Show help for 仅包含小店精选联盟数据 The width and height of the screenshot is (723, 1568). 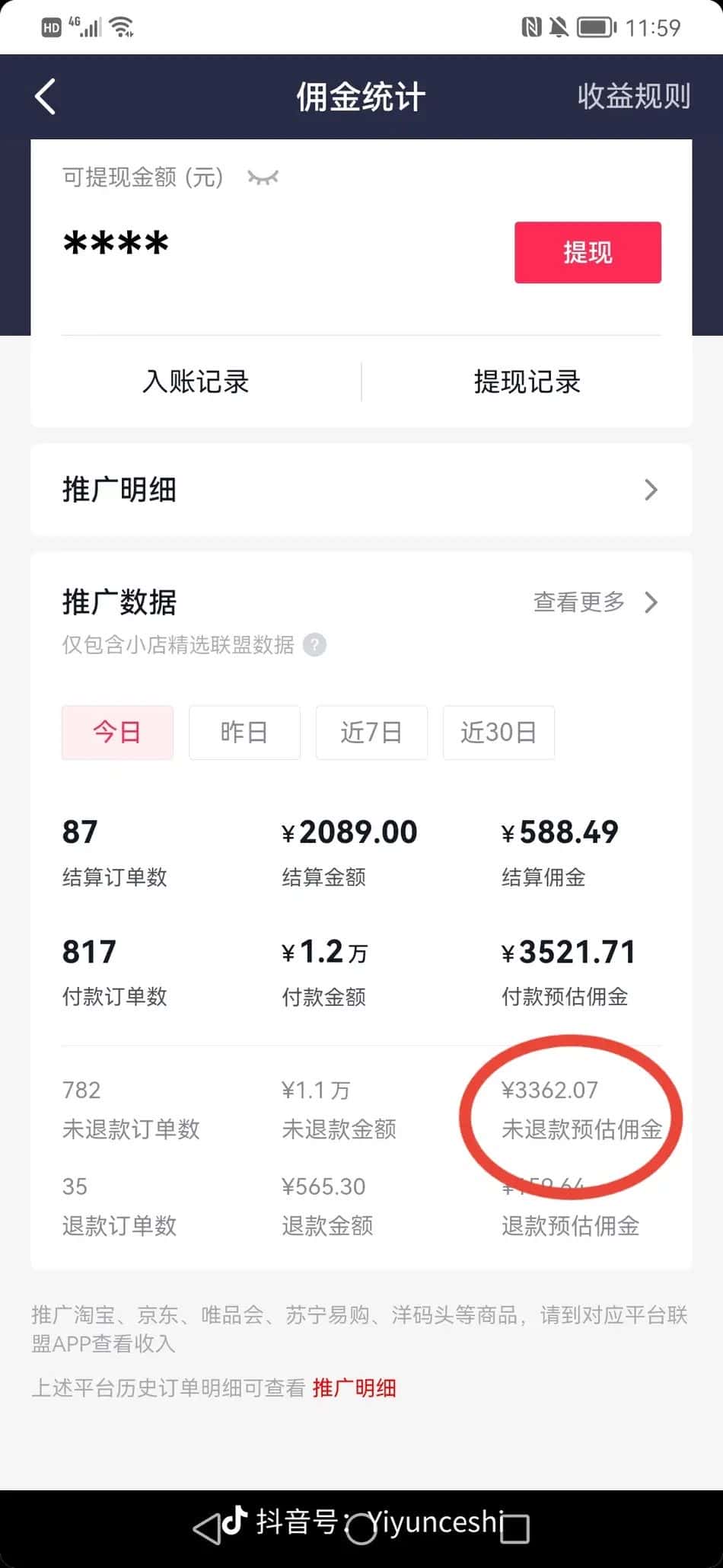(x=314, y=645)
